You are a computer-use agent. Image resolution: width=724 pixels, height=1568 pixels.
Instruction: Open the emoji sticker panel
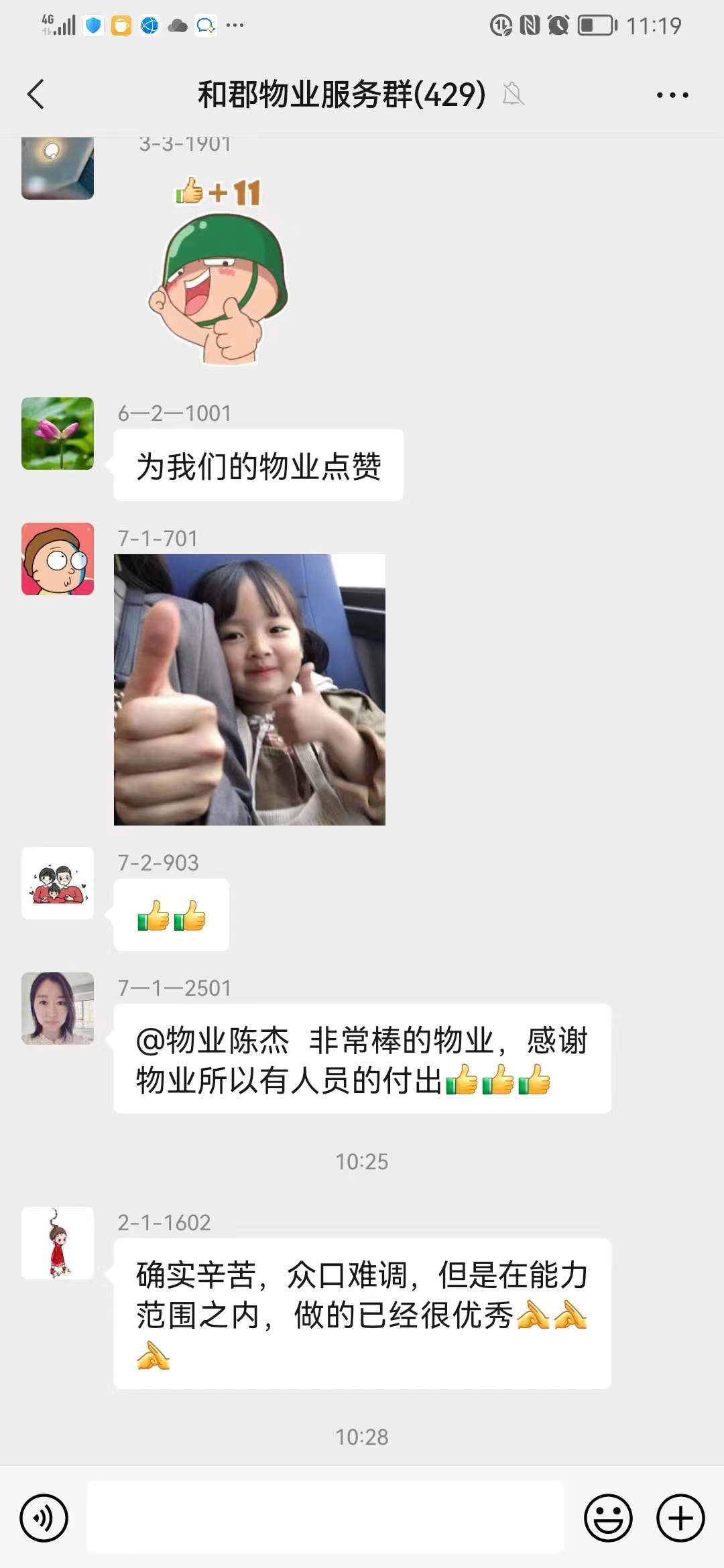(608, 1517)
